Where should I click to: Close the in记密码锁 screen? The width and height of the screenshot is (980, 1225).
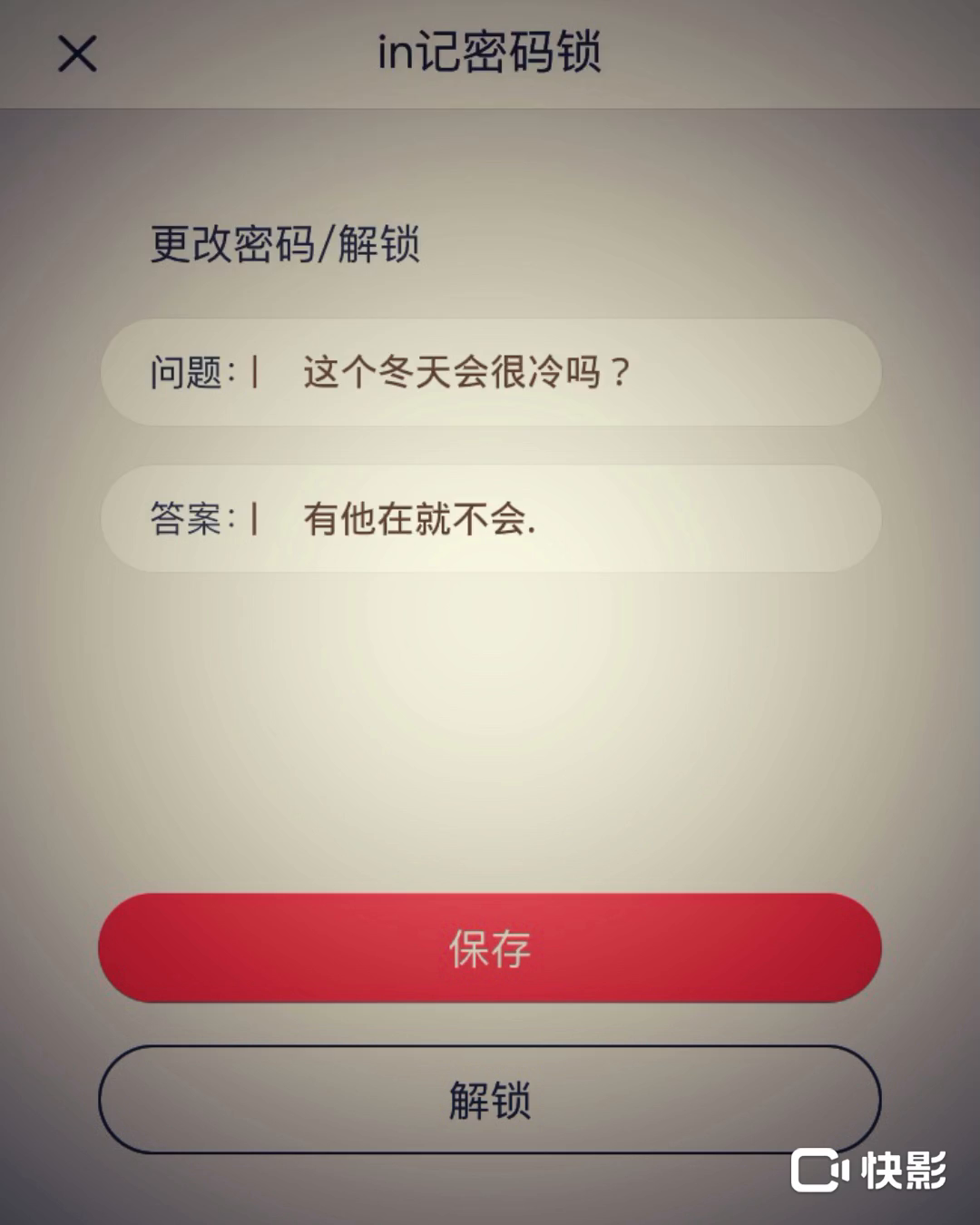[x=77, y=54]
